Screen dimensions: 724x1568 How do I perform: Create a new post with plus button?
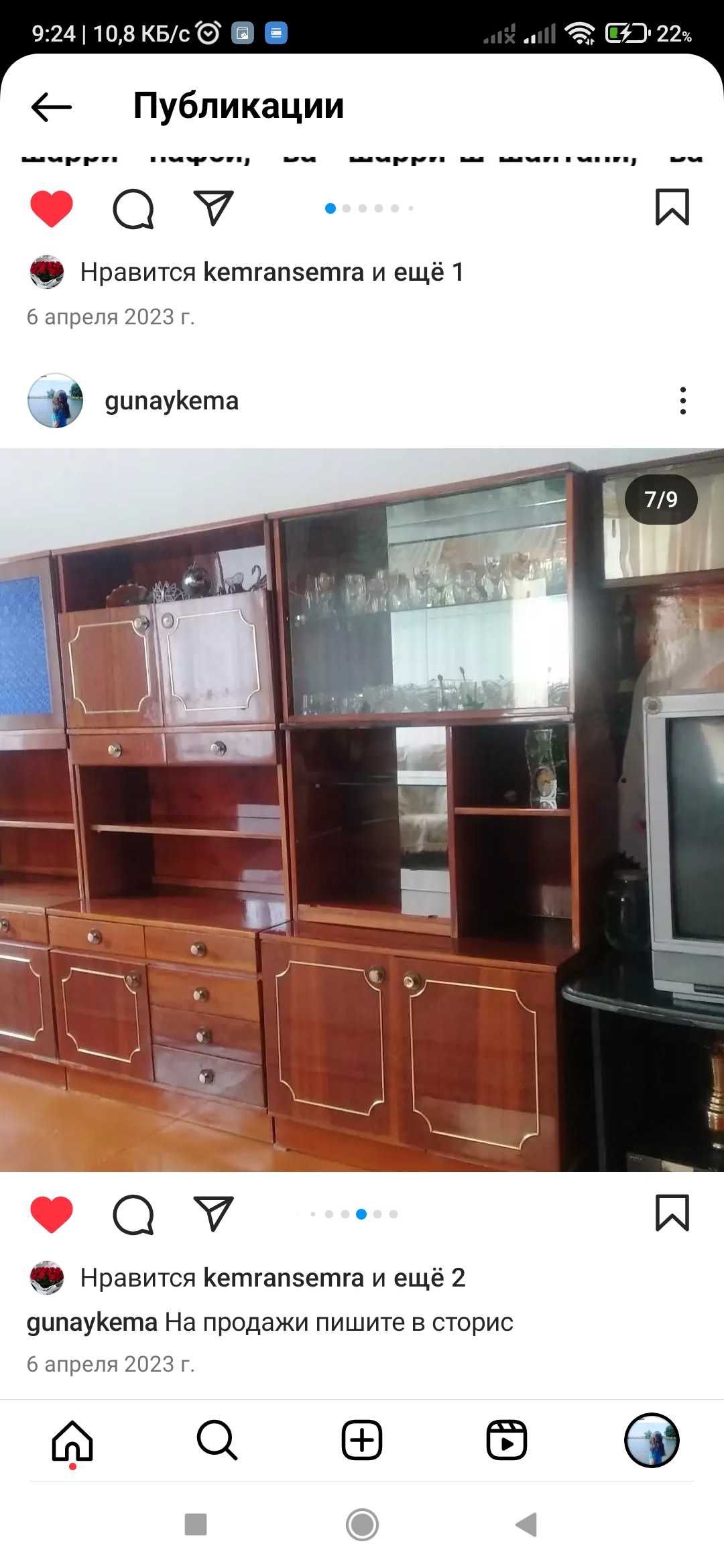tap(362, 1440)
